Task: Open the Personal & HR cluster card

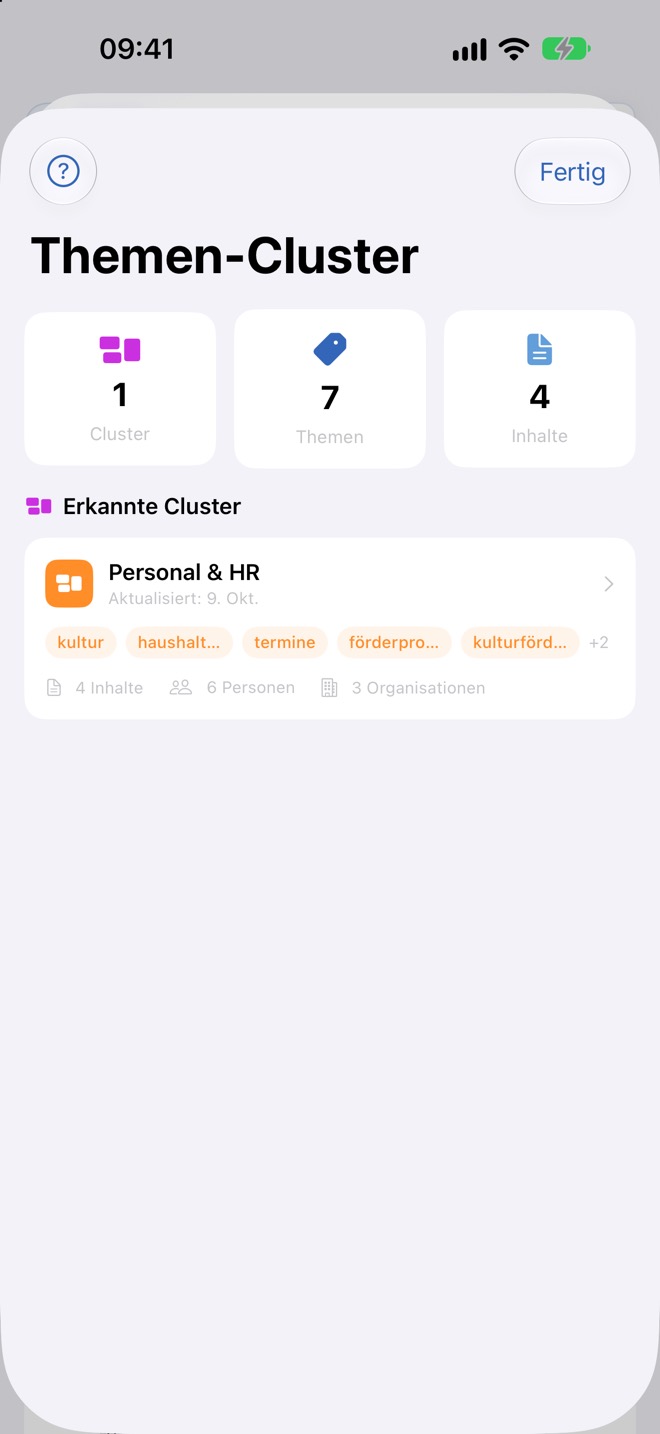Action: pos(330,628)
